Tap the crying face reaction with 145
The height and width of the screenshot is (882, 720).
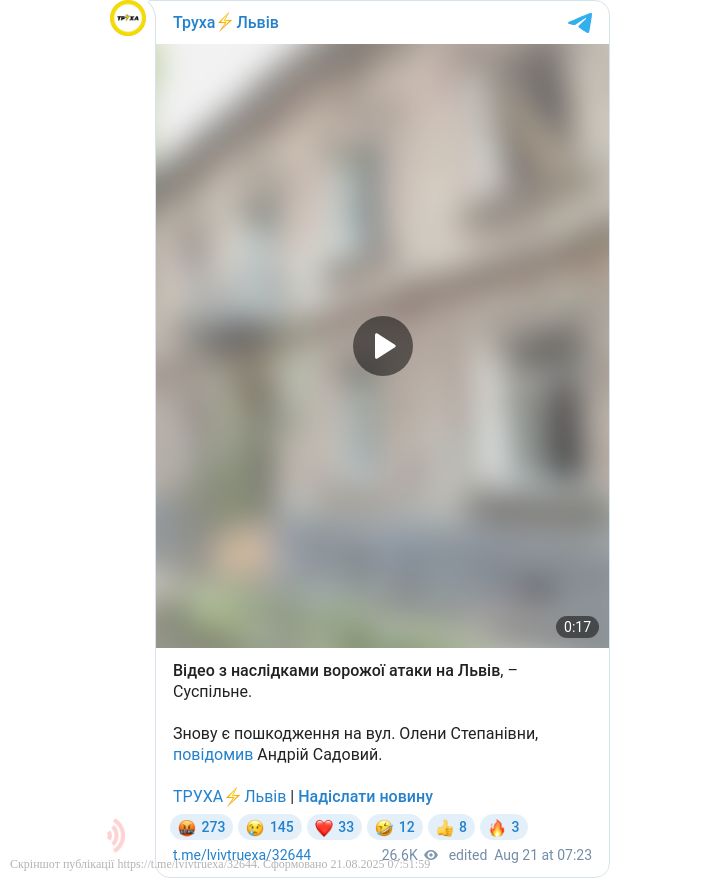pos(269,827)
